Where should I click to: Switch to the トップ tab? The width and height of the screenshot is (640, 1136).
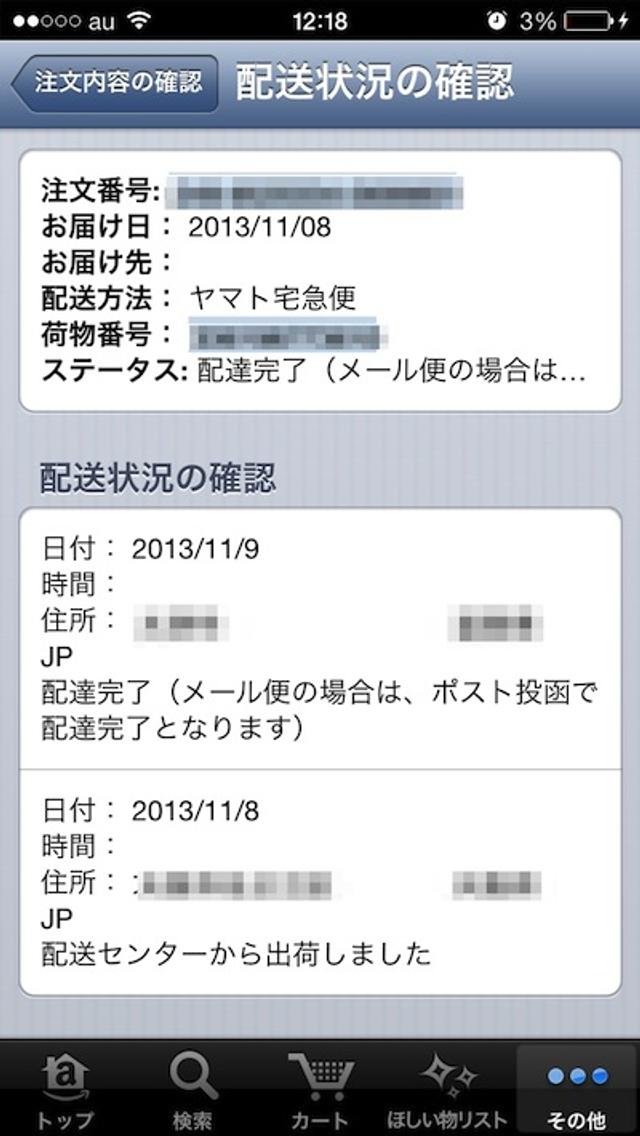tap(65, 1088)
